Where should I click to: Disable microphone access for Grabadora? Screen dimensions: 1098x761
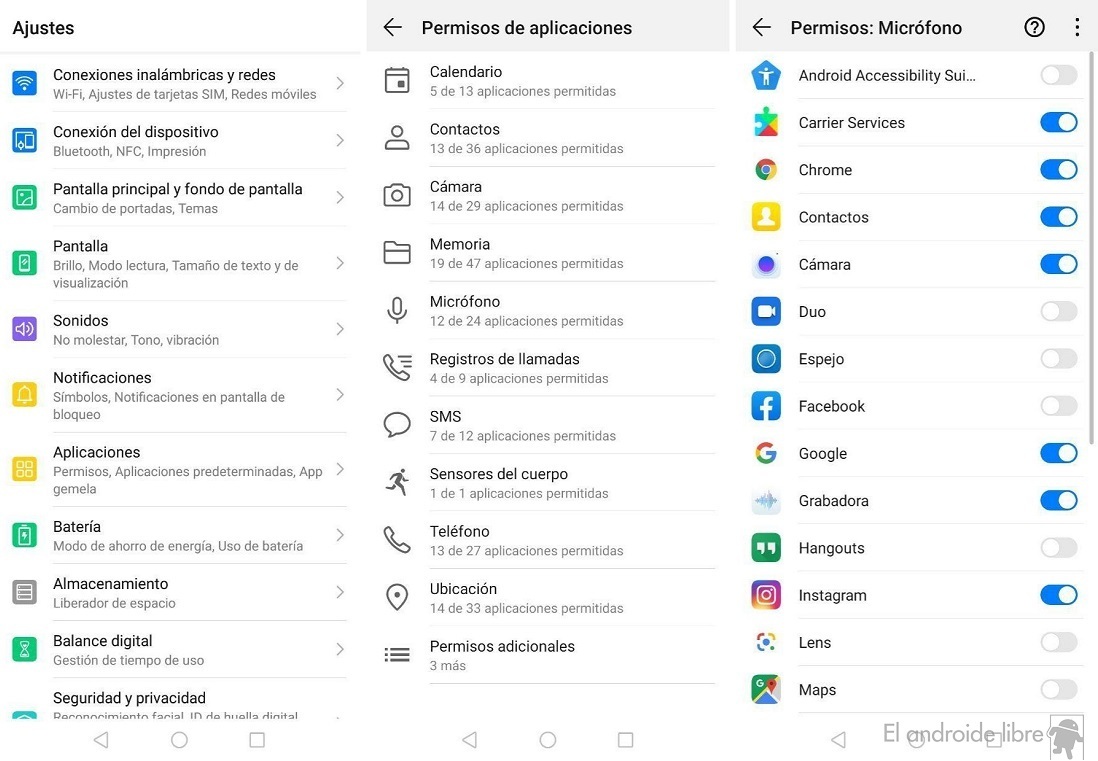1058,500
